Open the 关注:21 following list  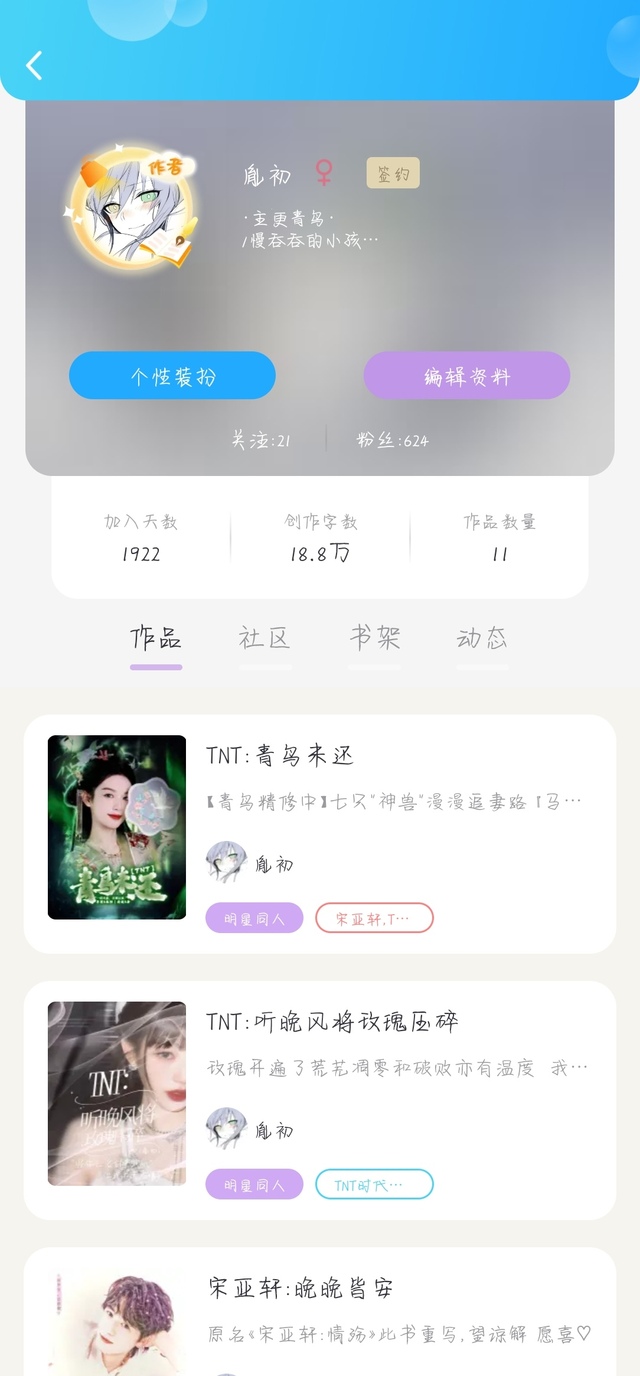pos(261,440)
